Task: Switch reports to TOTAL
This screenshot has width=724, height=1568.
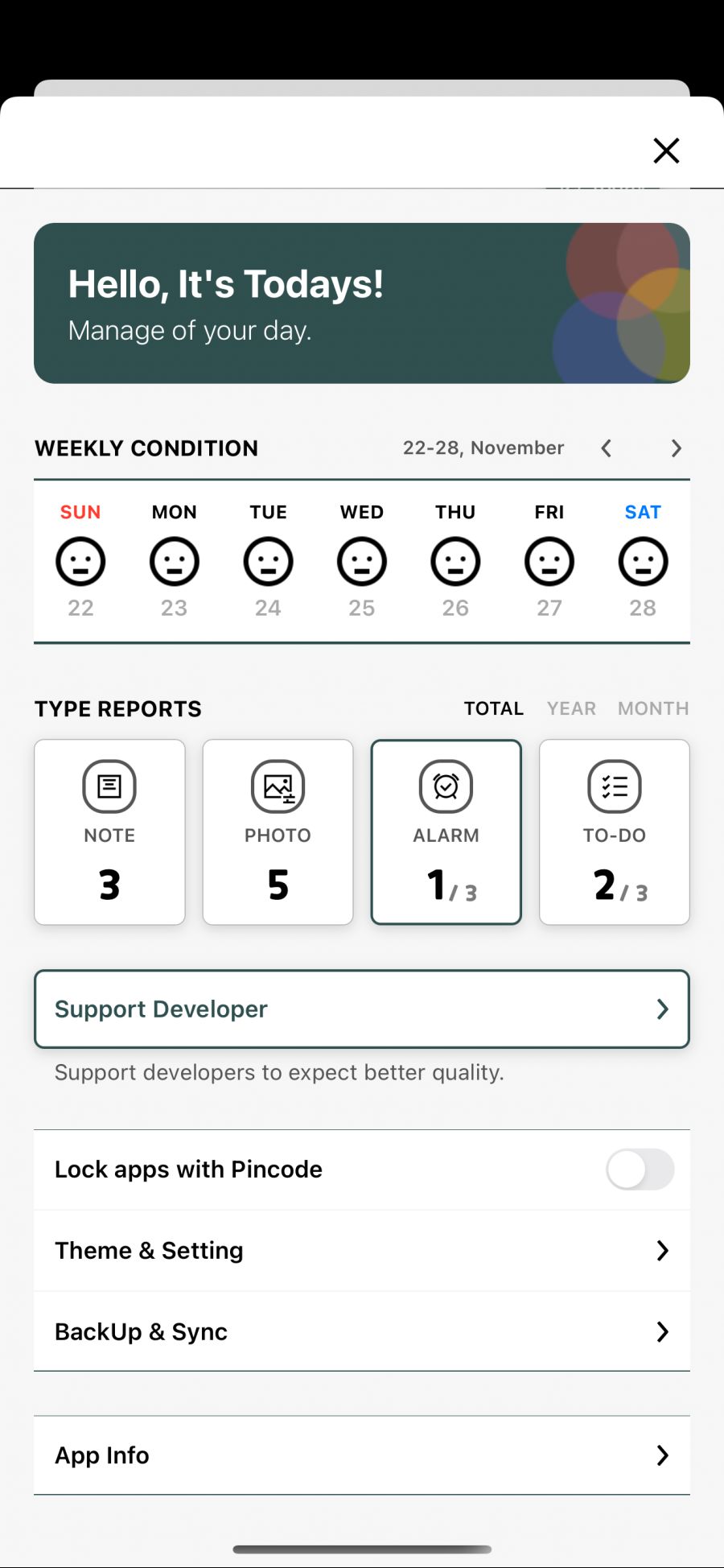Action: pos(493,708)
